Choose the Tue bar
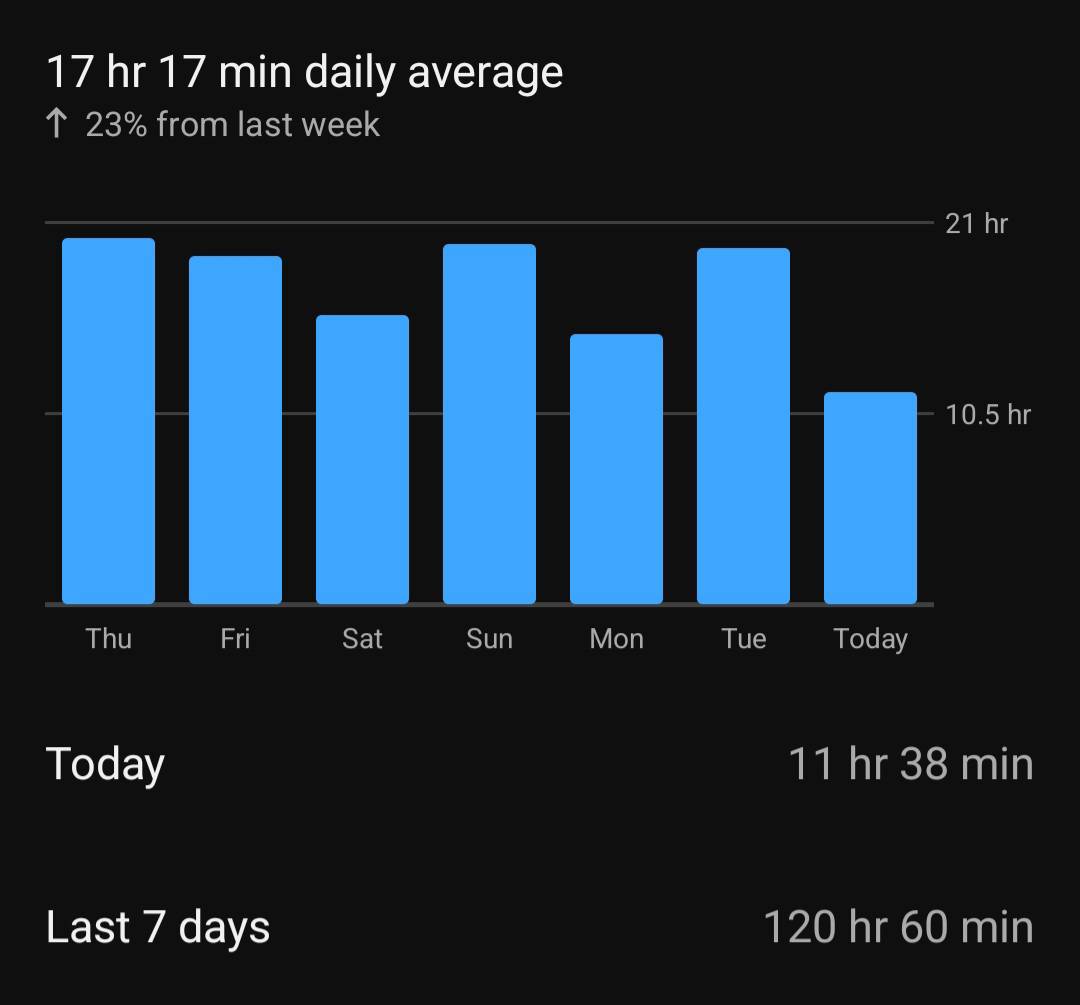1080x1005 pixels. click(743, 426)
